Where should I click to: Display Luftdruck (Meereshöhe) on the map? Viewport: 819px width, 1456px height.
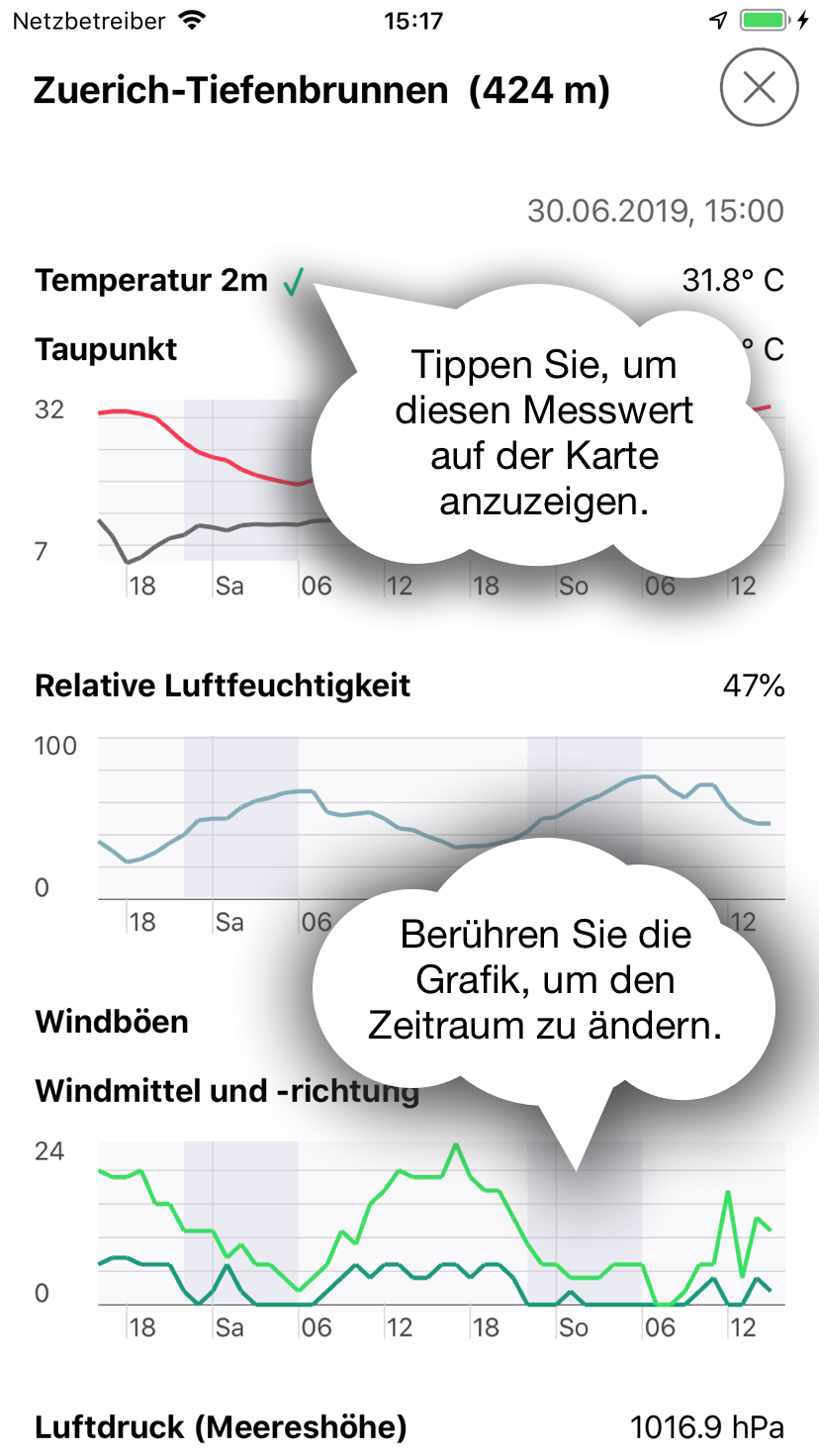(x=221, y=1427)
